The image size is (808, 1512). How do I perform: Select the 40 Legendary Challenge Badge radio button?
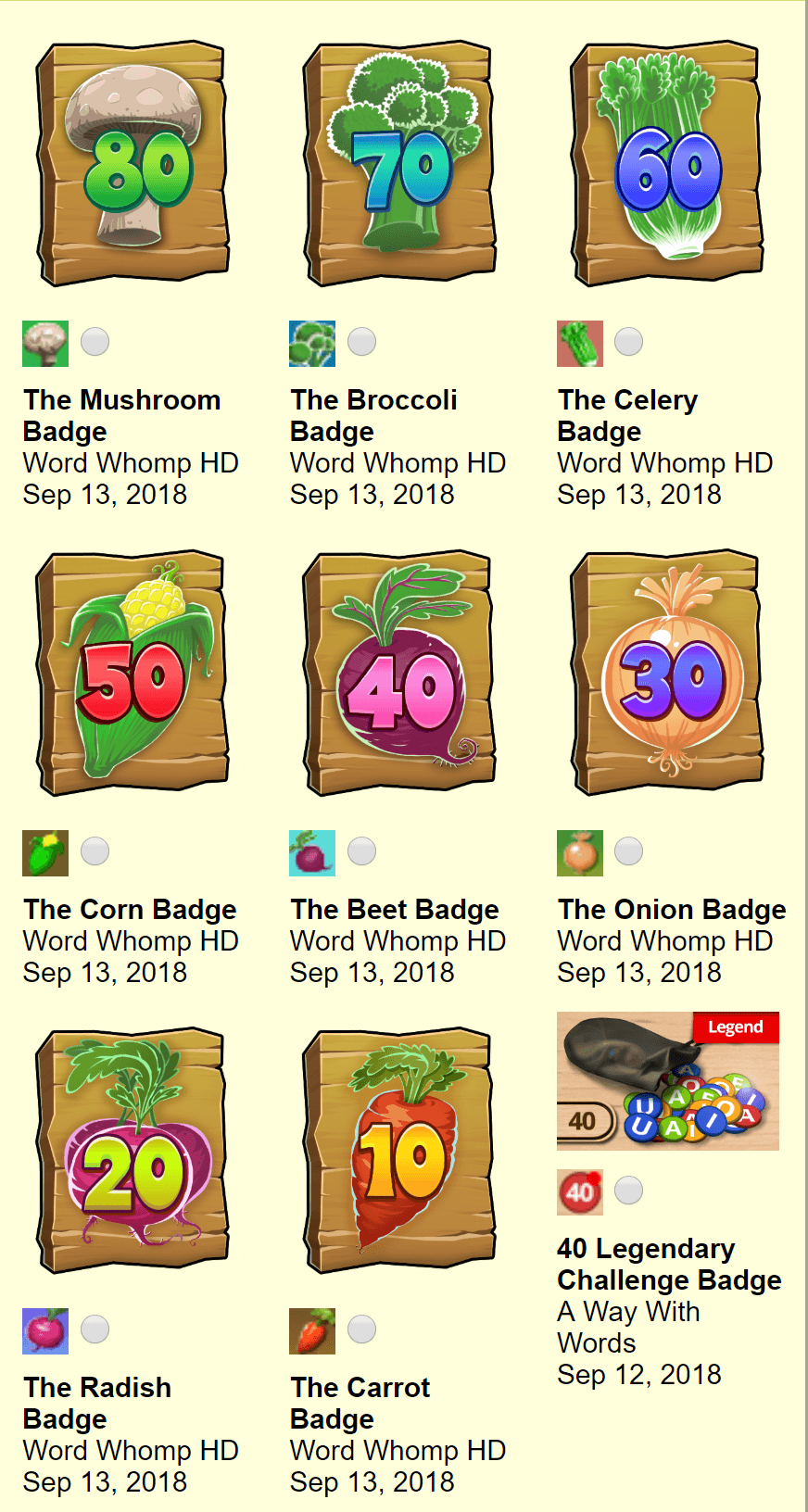click(628, 1191)
